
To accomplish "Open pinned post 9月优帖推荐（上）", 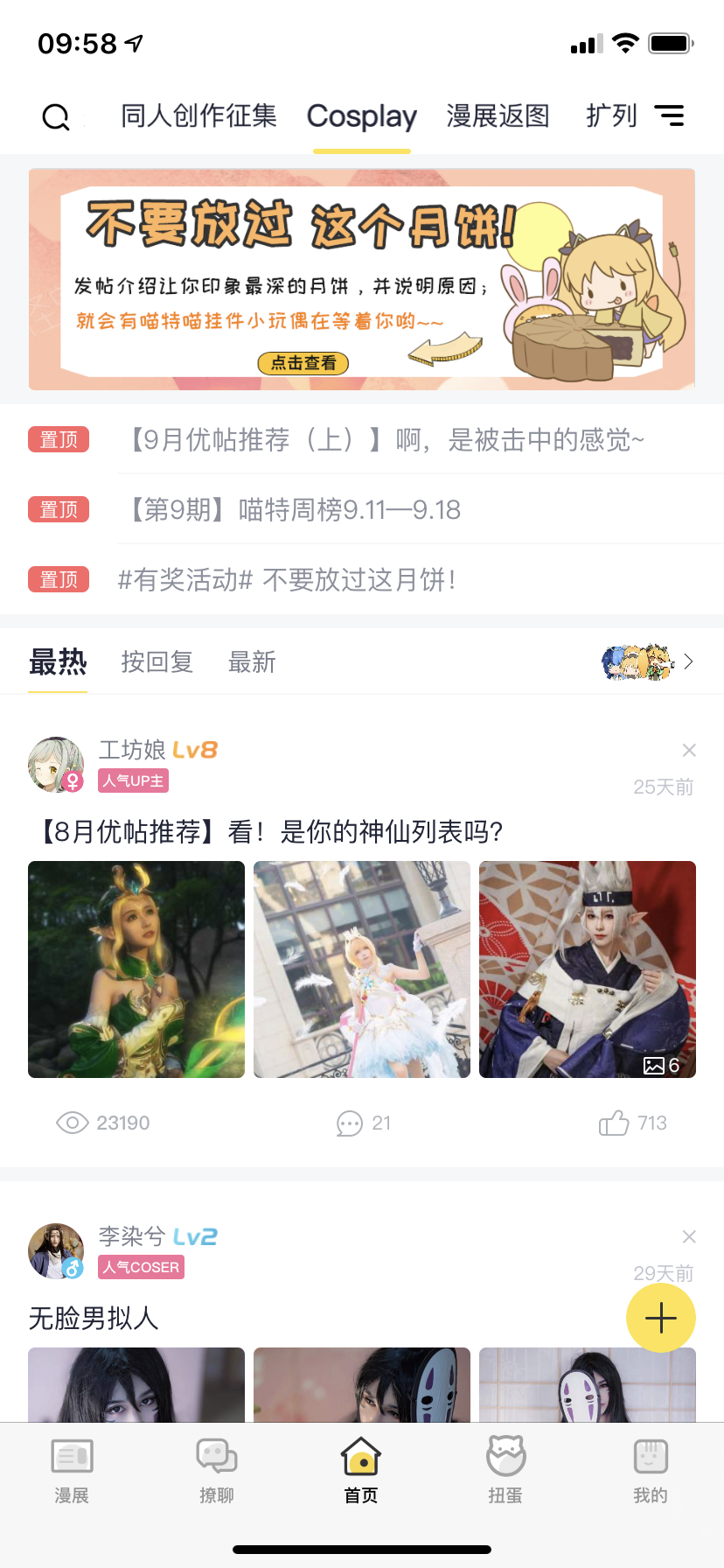I will click(x=386, y=439).
